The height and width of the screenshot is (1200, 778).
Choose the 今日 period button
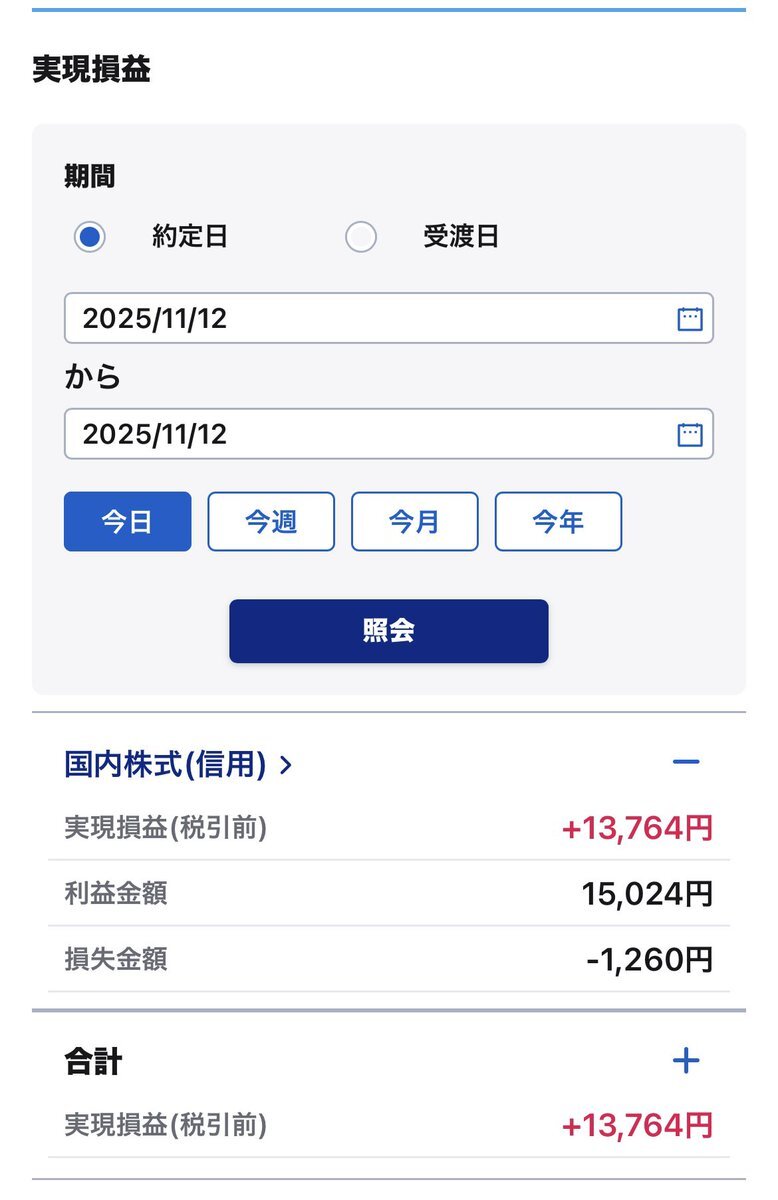(x=127, y=521)
